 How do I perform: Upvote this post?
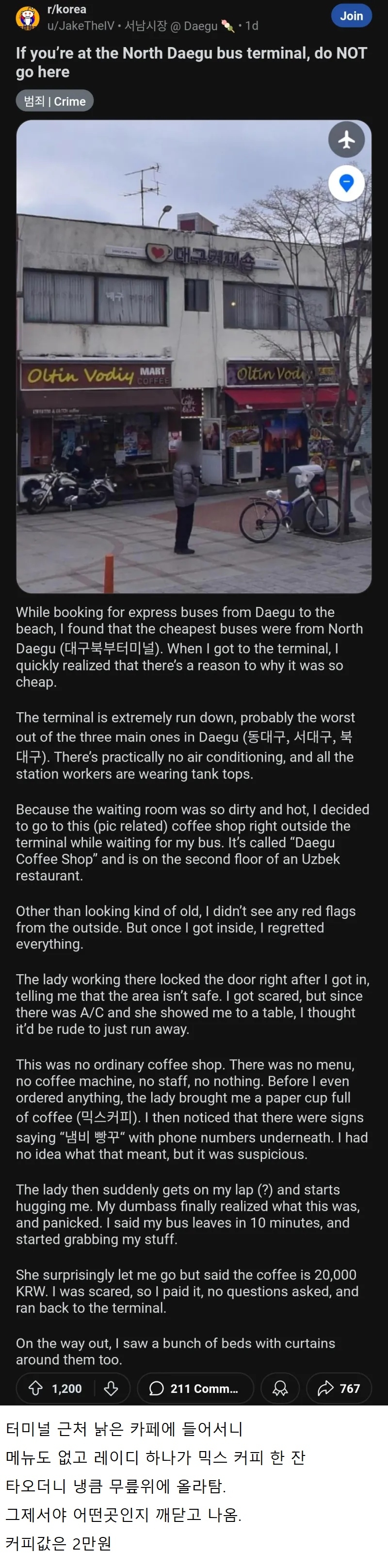click(x=36, y=1388)
